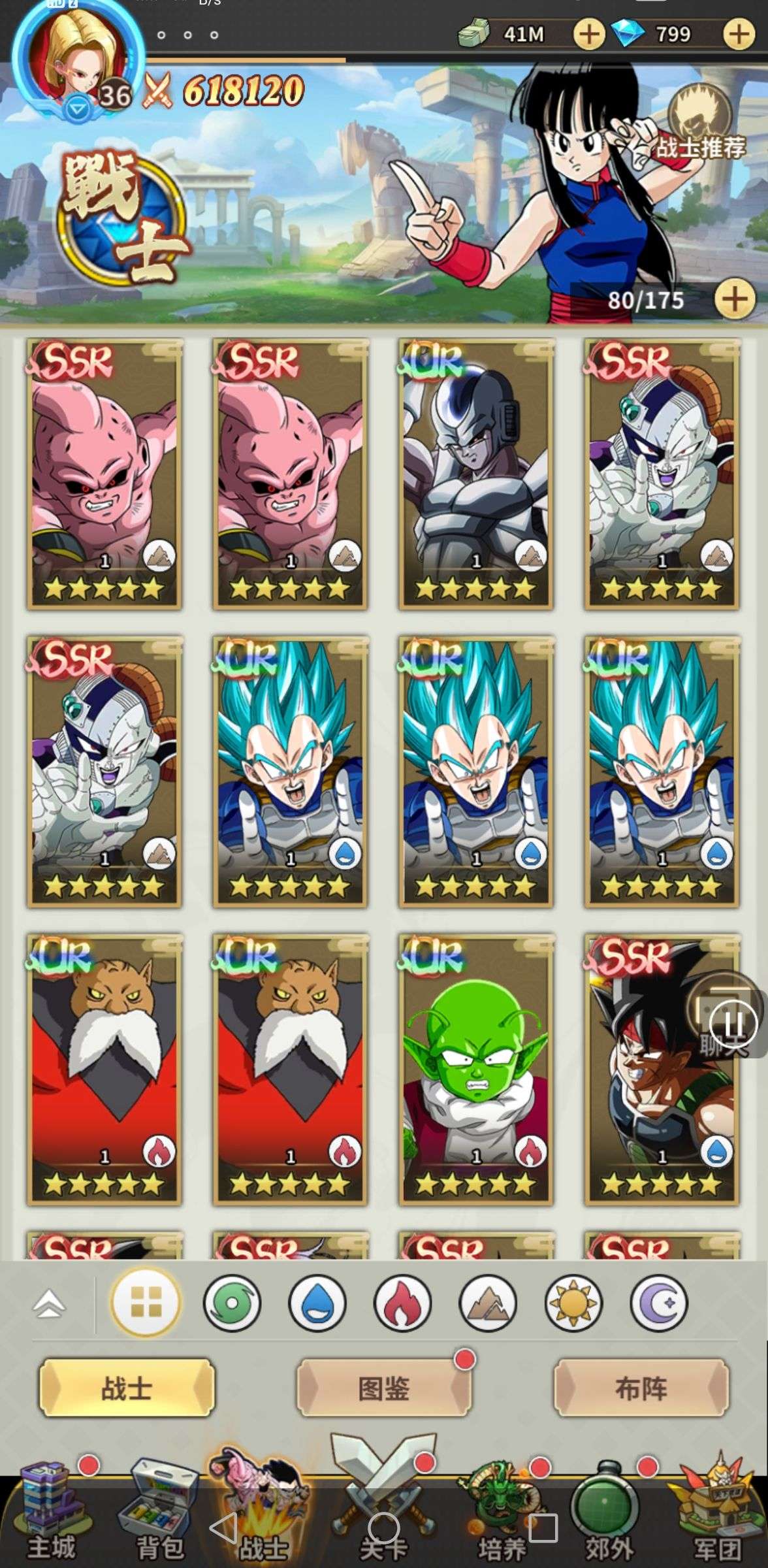Filter warriors by moon dark element
The width and height of the screenshot is (768, 1568).
coord(658,1303)
